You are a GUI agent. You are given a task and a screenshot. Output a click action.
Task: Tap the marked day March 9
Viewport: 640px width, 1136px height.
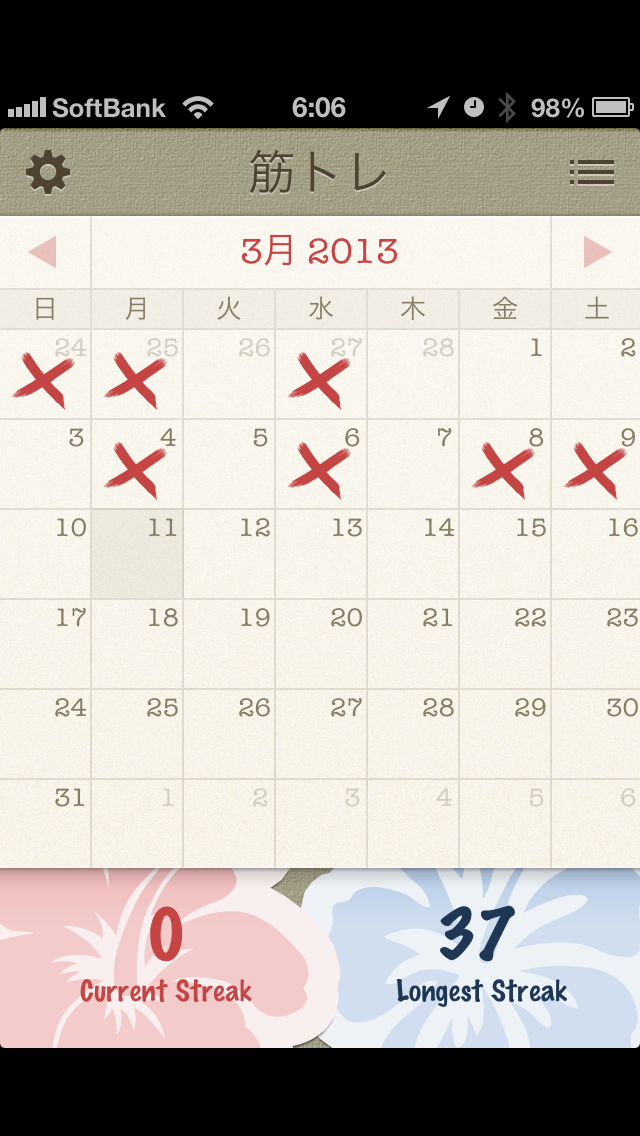(597, 465)
